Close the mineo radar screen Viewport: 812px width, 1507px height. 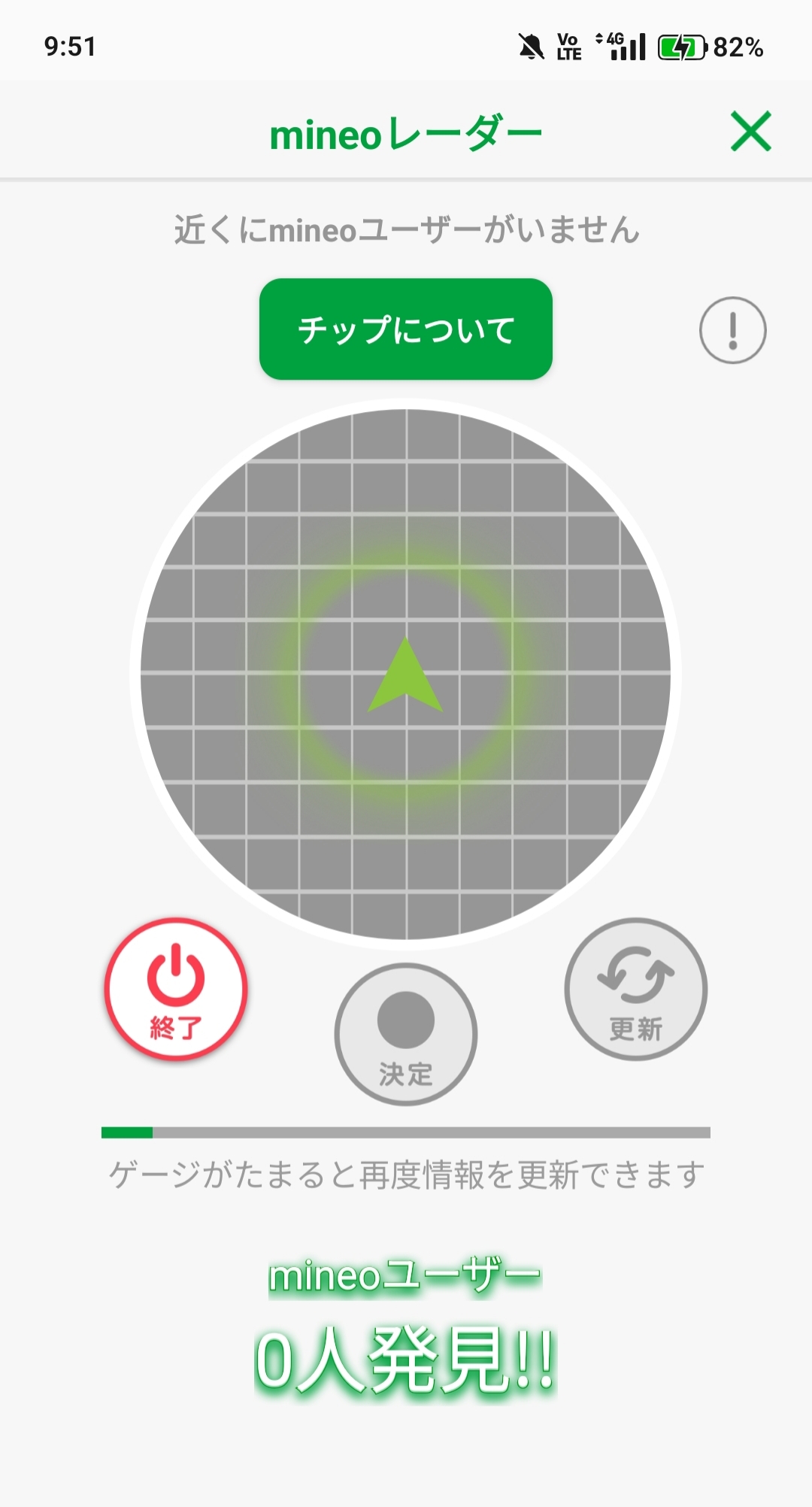pos(750,132)
